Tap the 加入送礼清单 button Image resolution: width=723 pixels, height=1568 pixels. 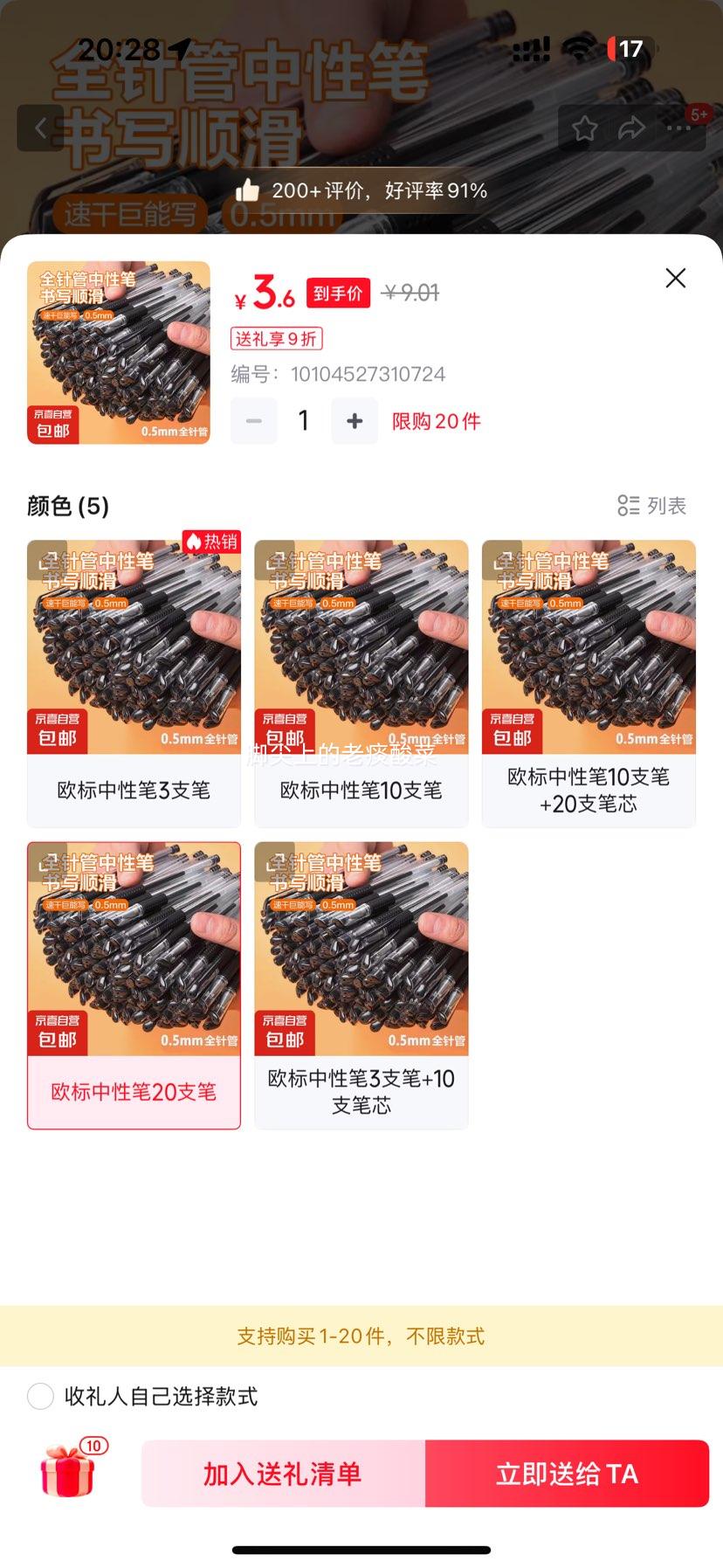point(285,1474)
